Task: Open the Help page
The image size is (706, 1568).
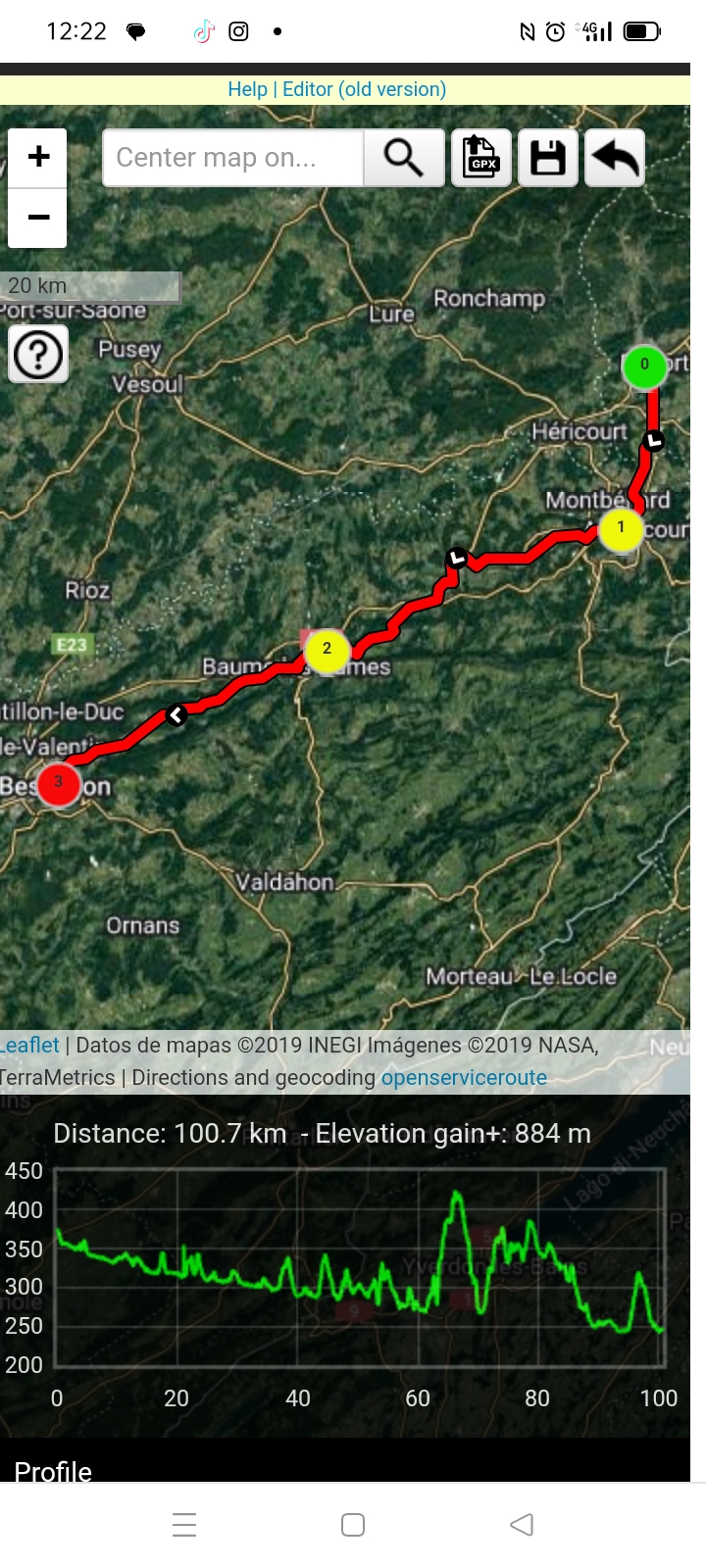Action: tap(247, 88)
